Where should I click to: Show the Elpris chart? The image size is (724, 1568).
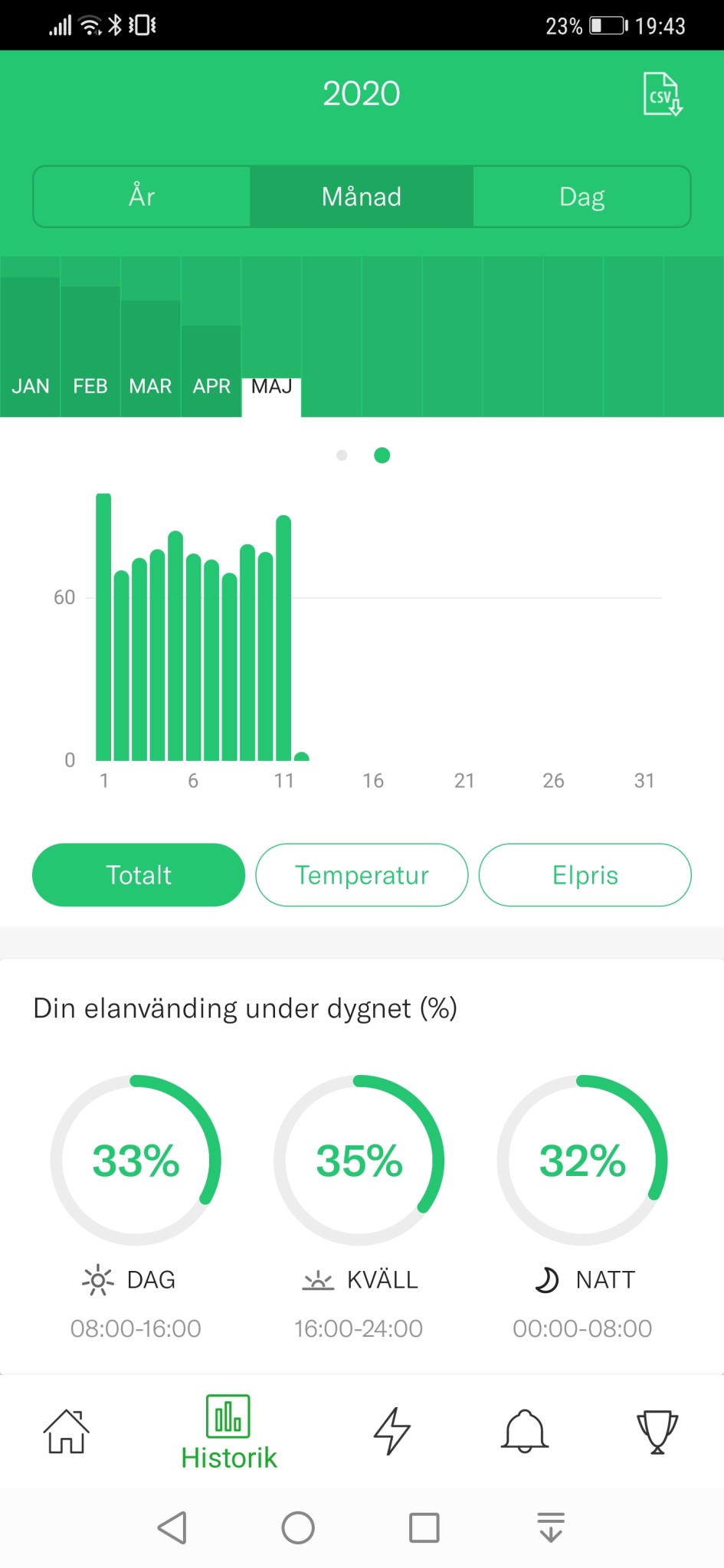(585, 875)
